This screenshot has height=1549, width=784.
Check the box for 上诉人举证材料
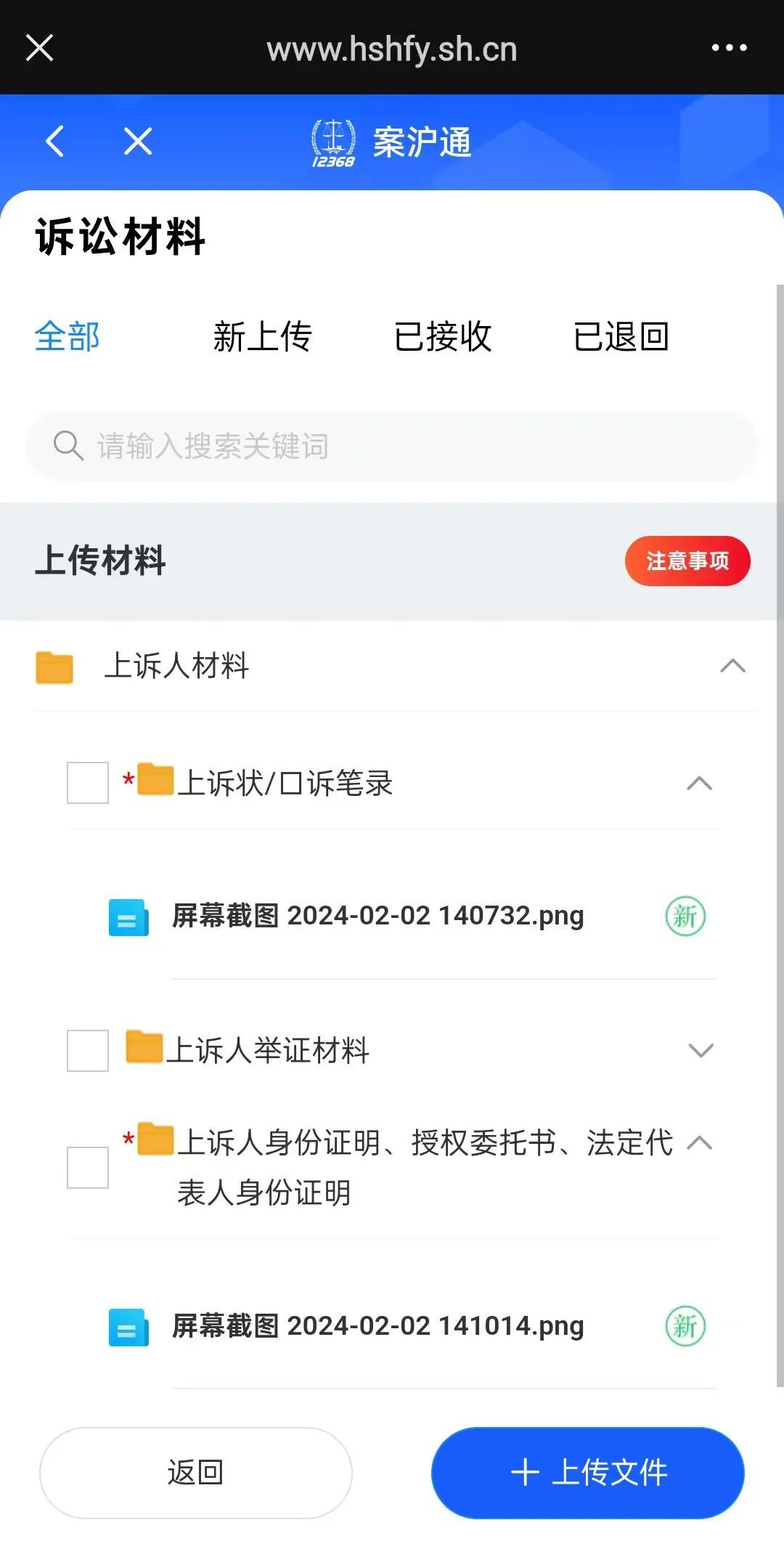point(88,1050)
